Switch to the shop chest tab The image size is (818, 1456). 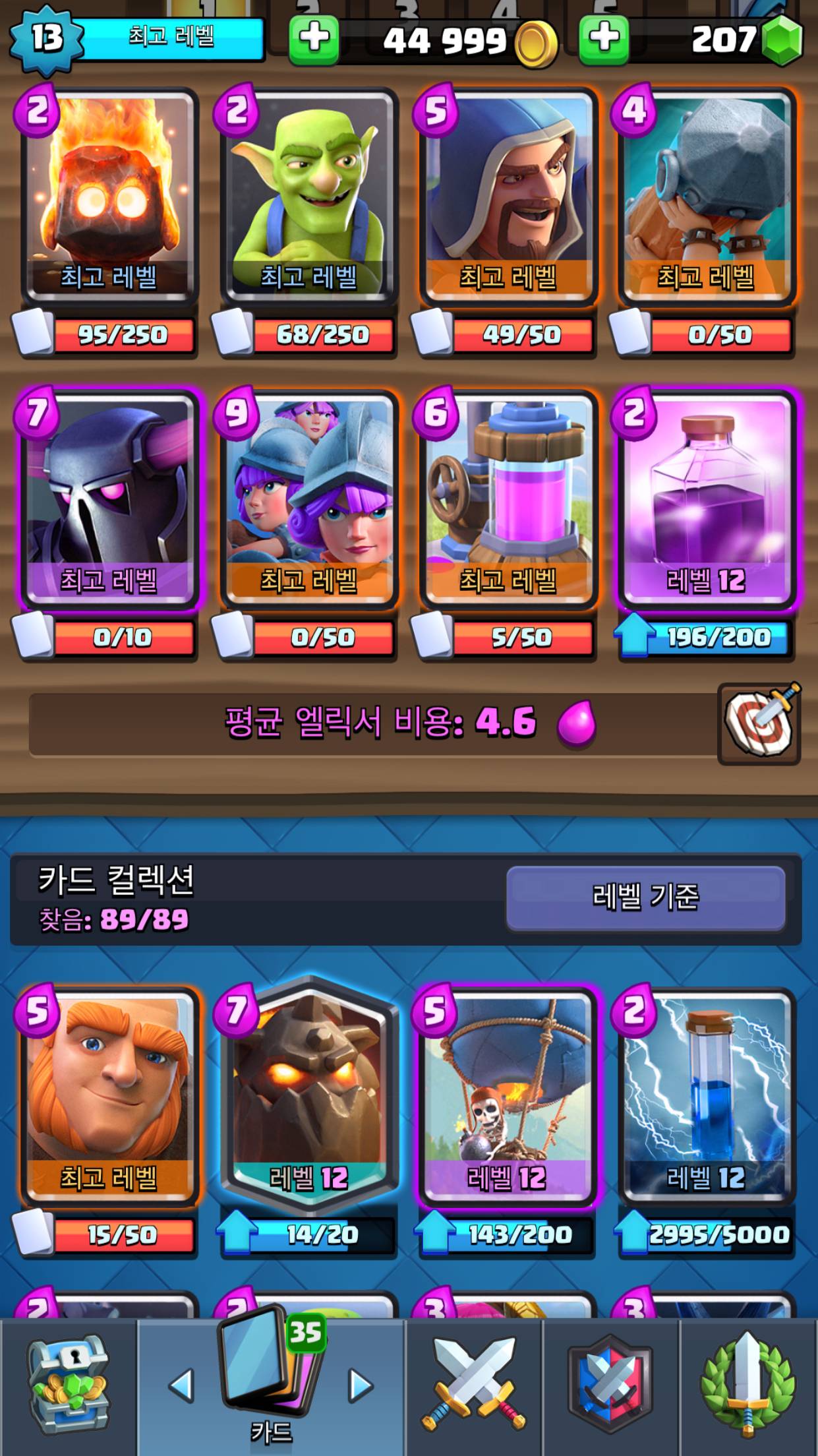tap(67, 1385)
